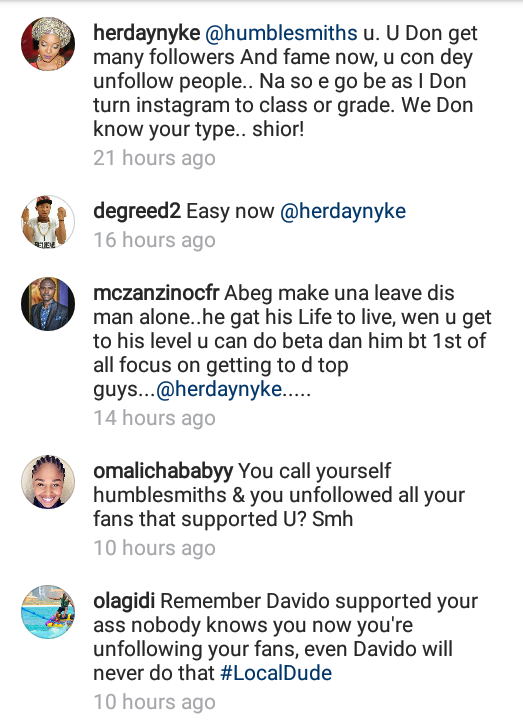Open mczanzinocfr's profile picture

48,304
